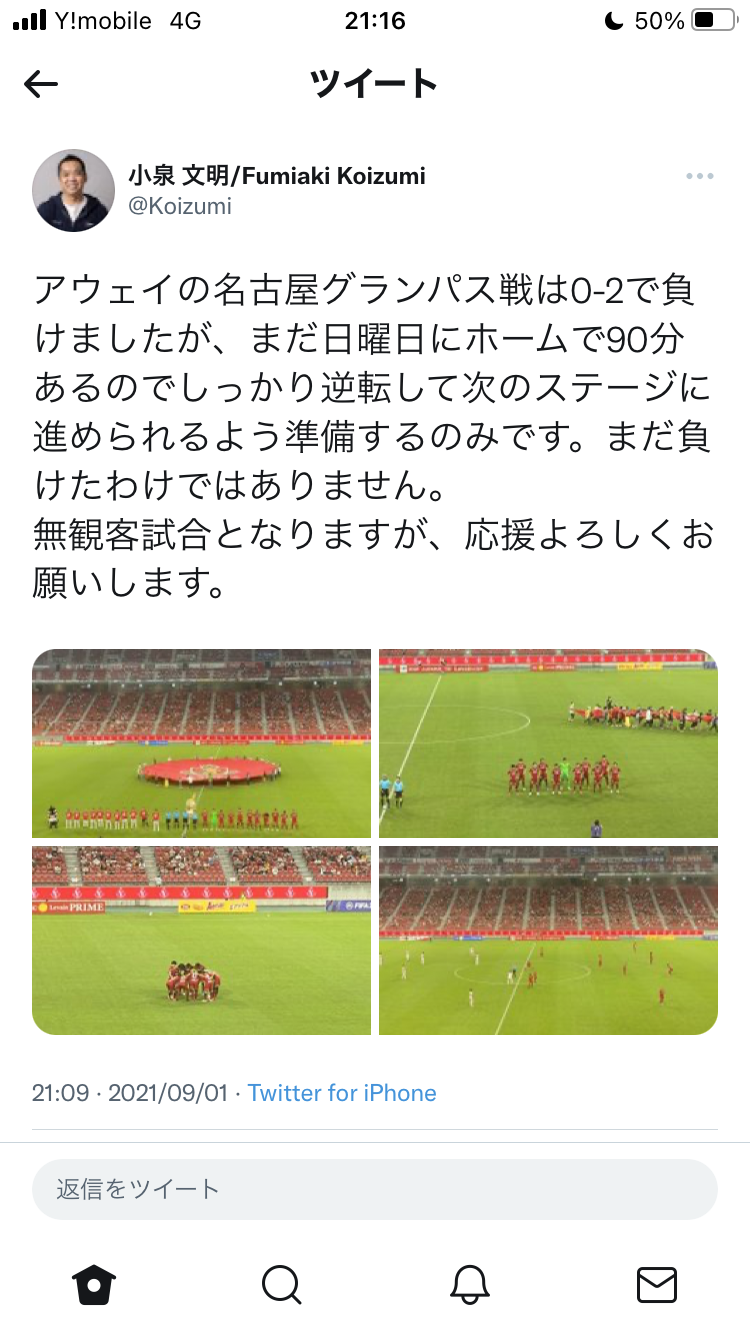Tap the Twitter for iPhone source link
Image resolution: width=750 pixels, height=1334 pixels.
click(x=342, y=1093)
